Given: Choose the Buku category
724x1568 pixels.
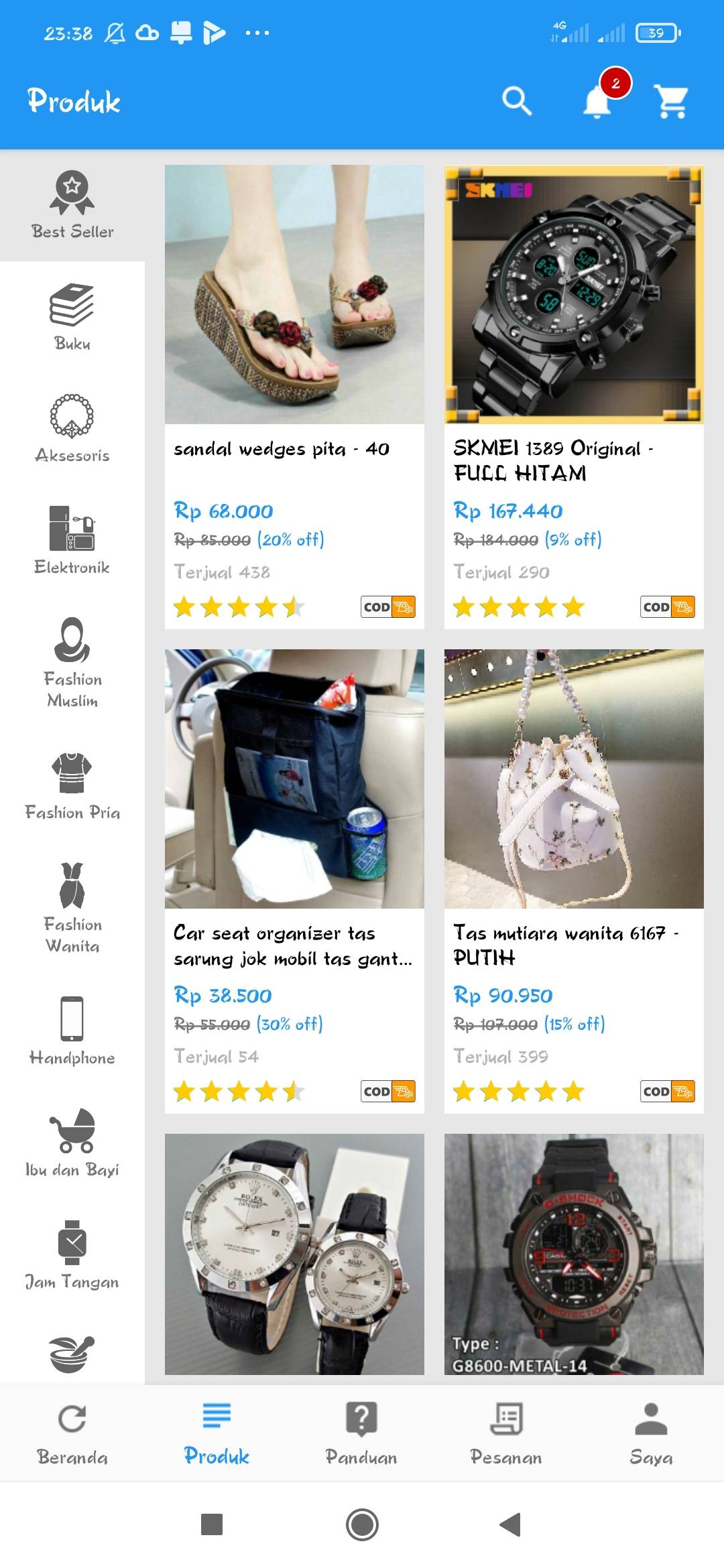Looking at the screenshot, I should (72, 317).
